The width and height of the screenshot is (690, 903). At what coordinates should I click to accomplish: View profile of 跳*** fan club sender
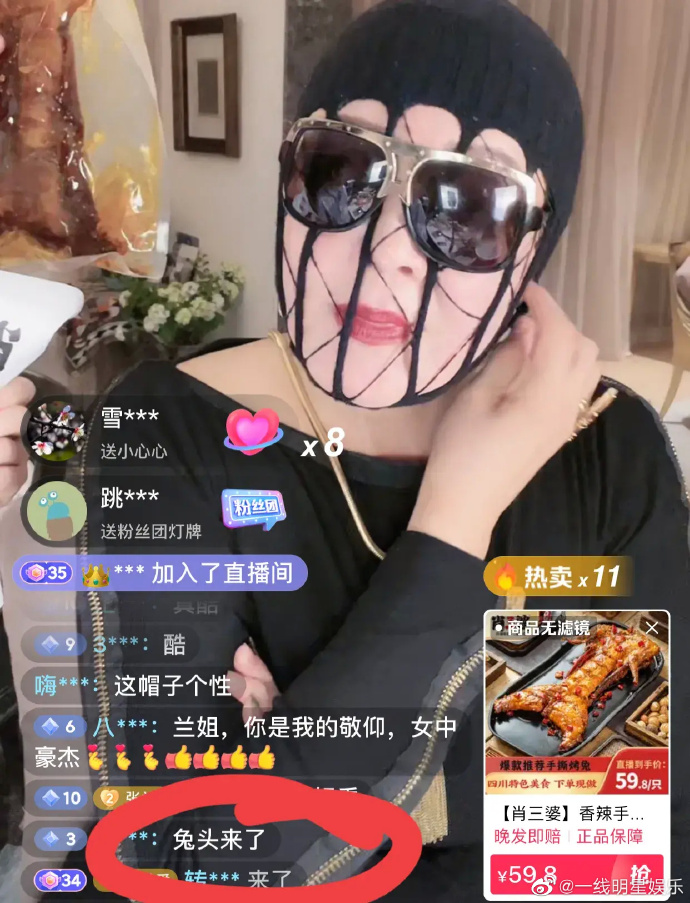click(57, 511)
